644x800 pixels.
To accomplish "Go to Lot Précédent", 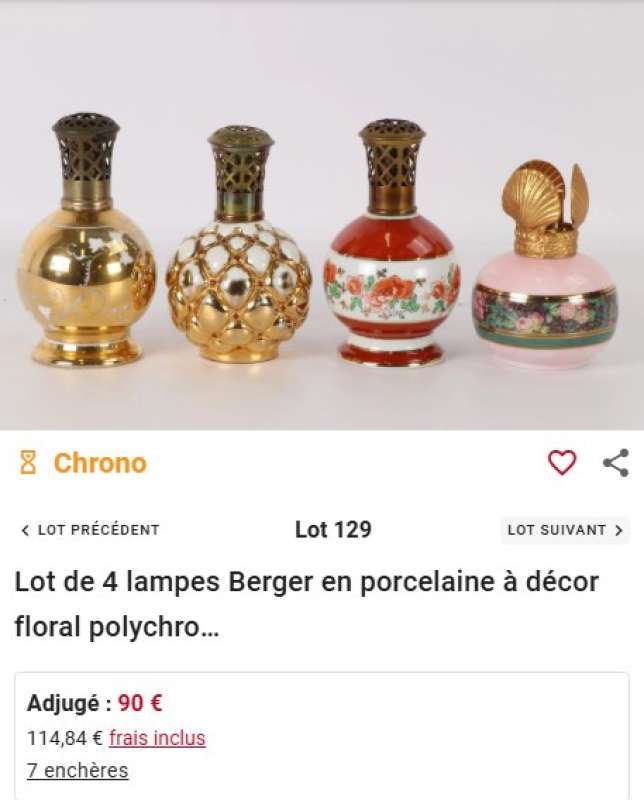I will tap(90, 530).
